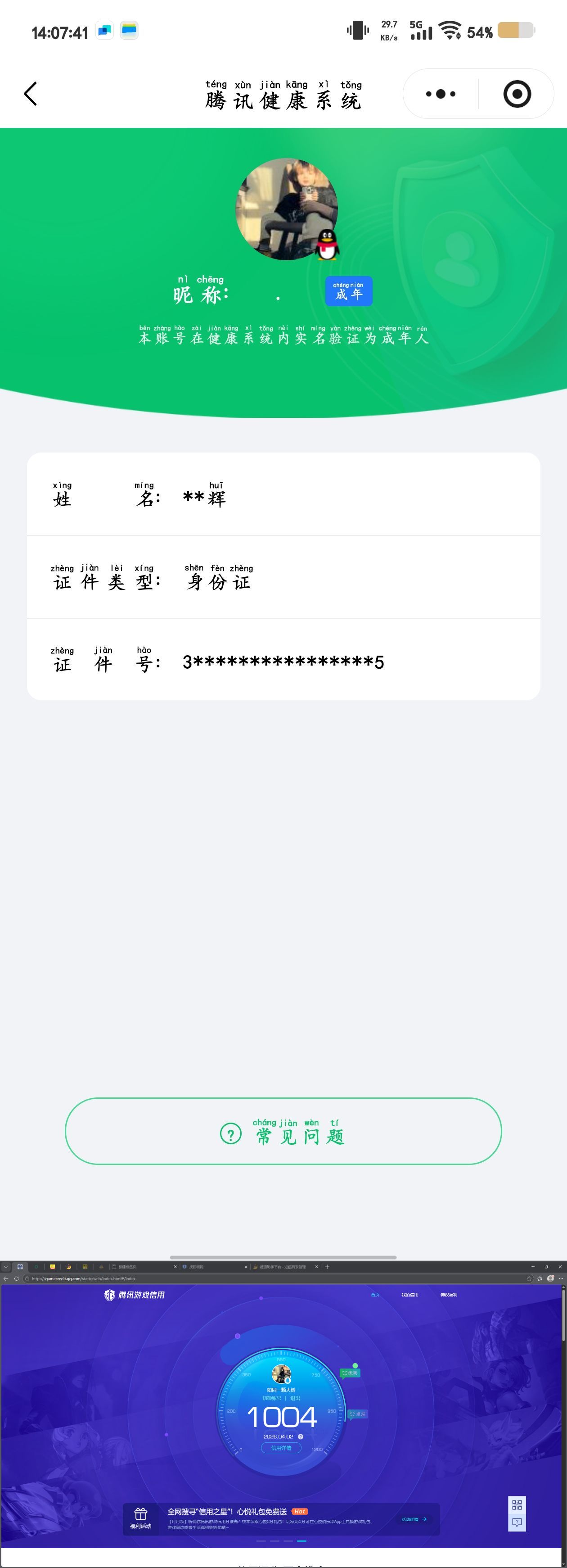Click the help icon beside the 2026.04.02 date
567x1568 pixels.
pyautogui.click(x=301, y=1437)
